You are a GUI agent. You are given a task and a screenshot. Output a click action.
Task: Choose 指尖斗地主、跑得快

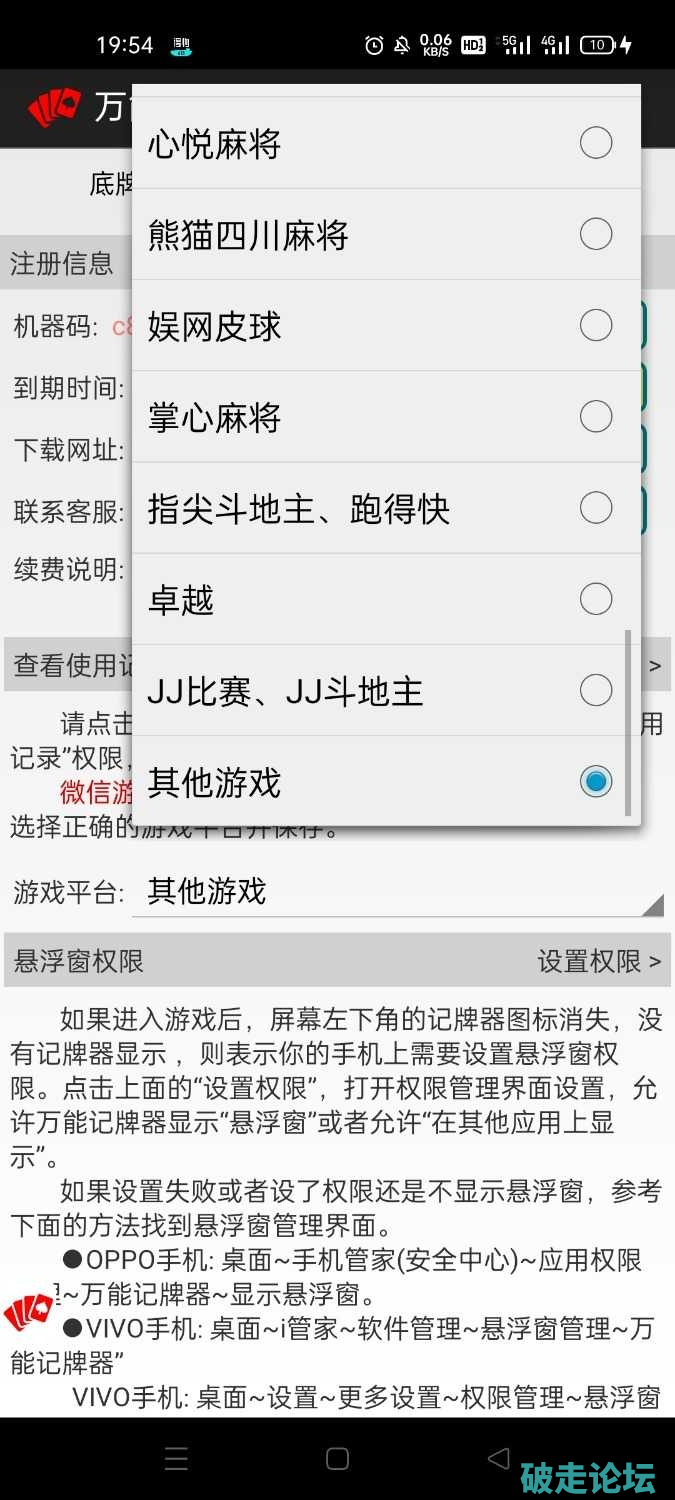(385, 509)
